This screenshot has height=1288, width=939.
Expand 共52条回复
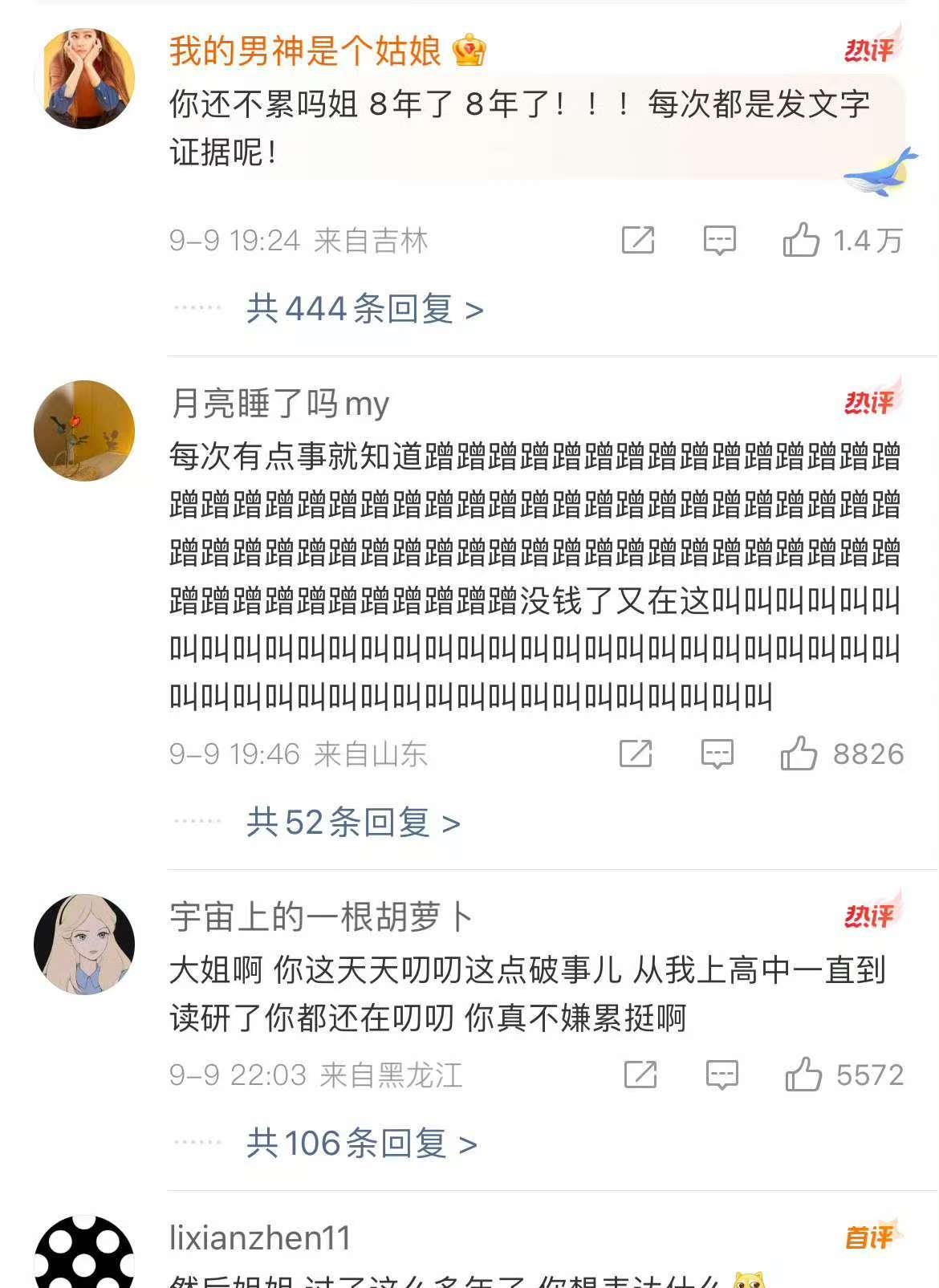[x=353, y=823]
